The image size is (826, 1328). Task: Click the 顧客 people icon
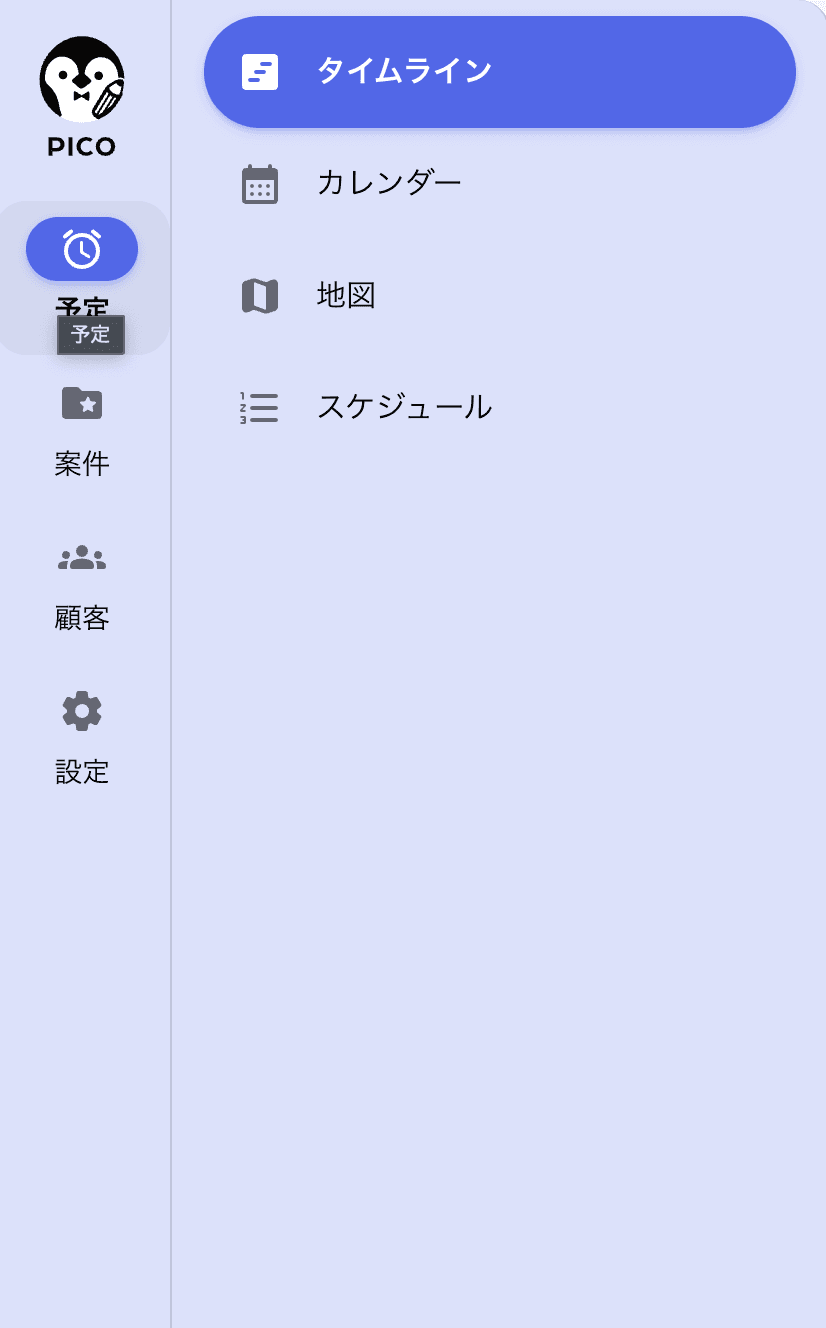pyautogui.click(x=82, y=558)
